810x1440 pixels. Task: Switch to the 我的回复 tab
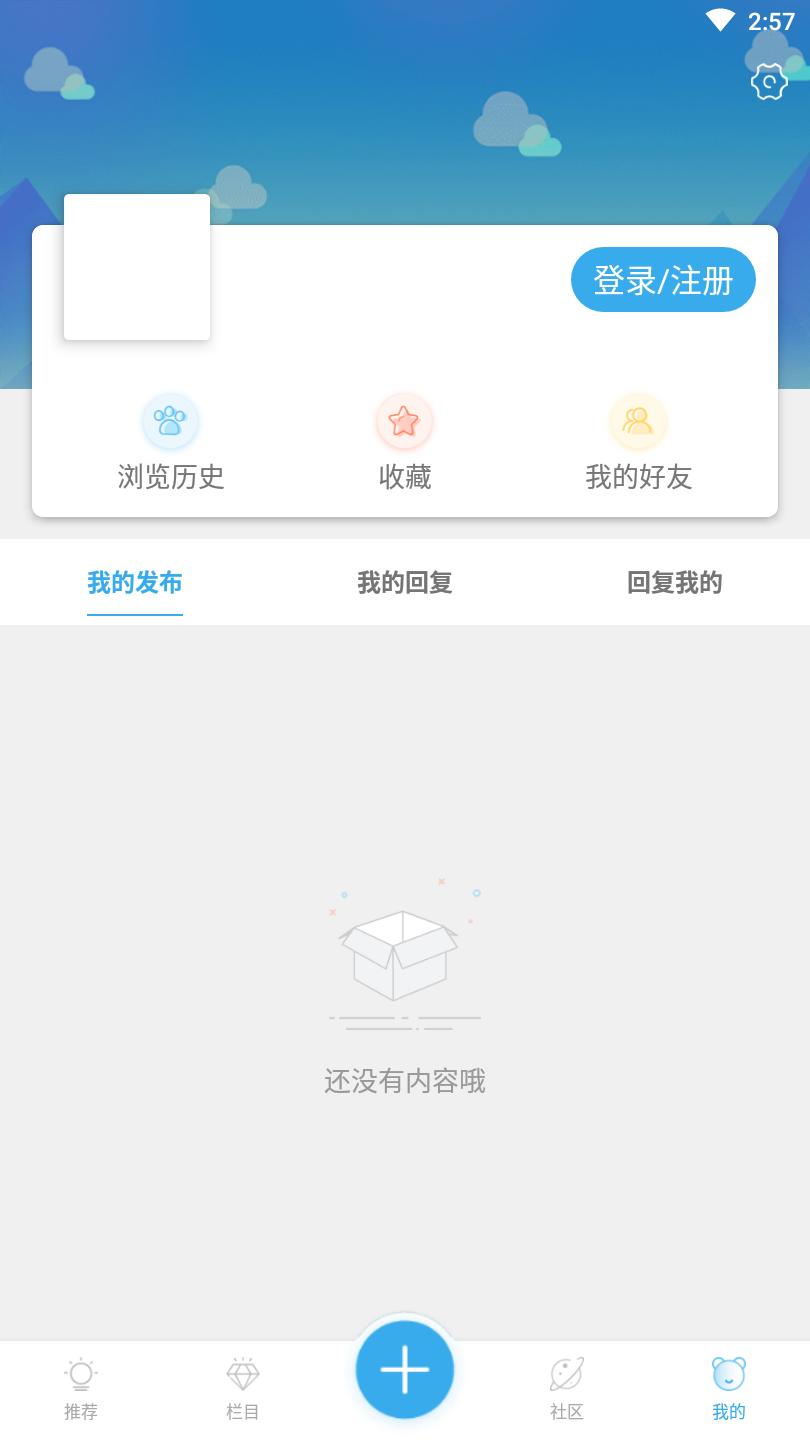point(404,583)
